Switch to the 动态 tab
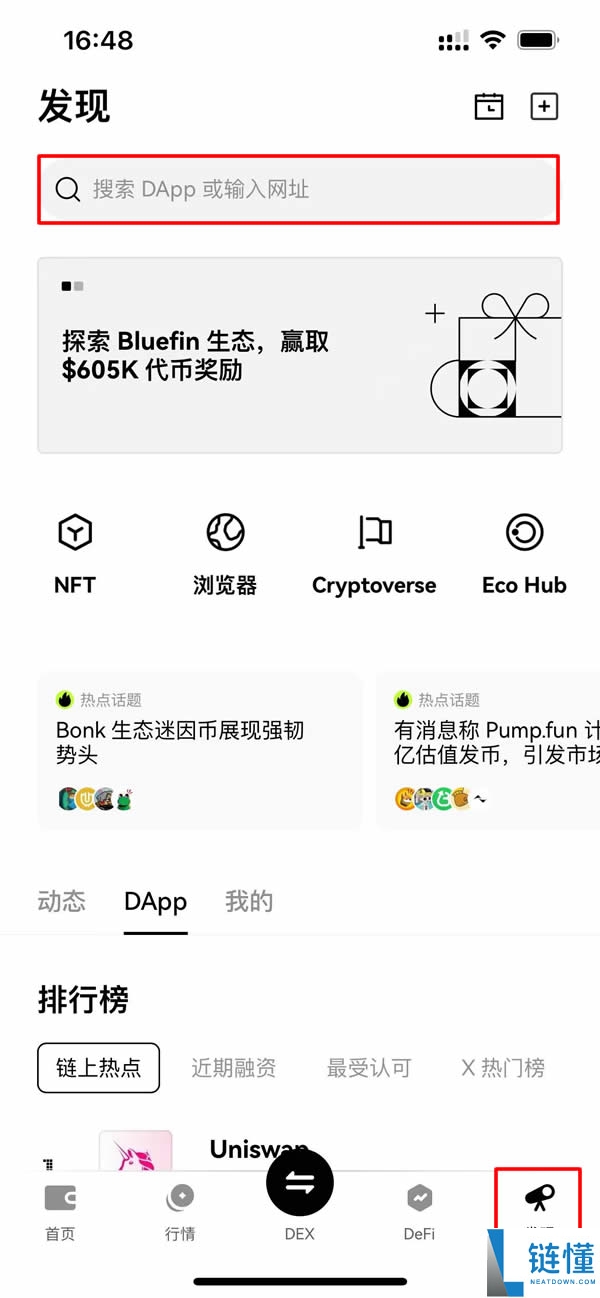Screen dimensions: 600x1298 tap(62, 901)
